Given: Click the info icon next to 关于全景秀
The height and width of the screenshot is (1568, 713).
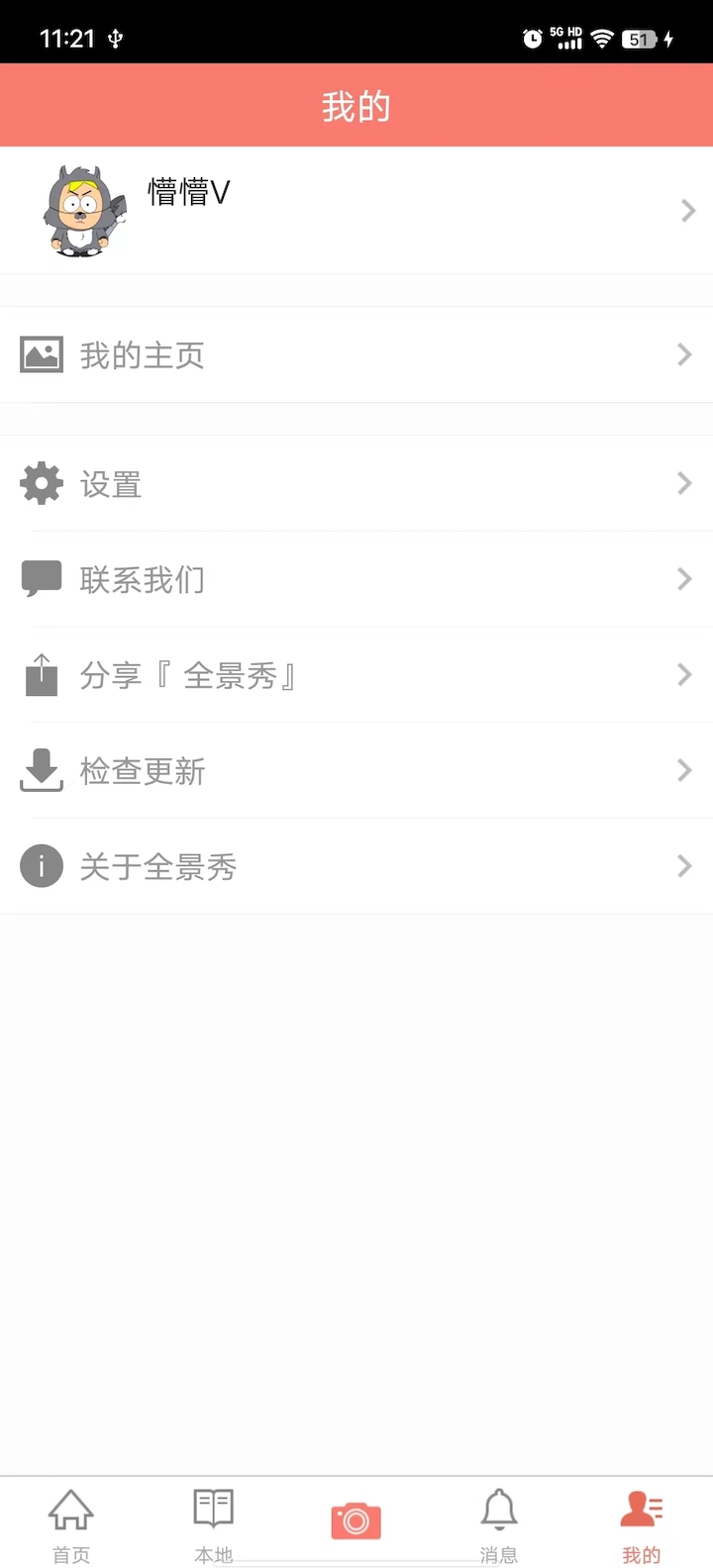Looking at the screenshot, I should point(42,865).
